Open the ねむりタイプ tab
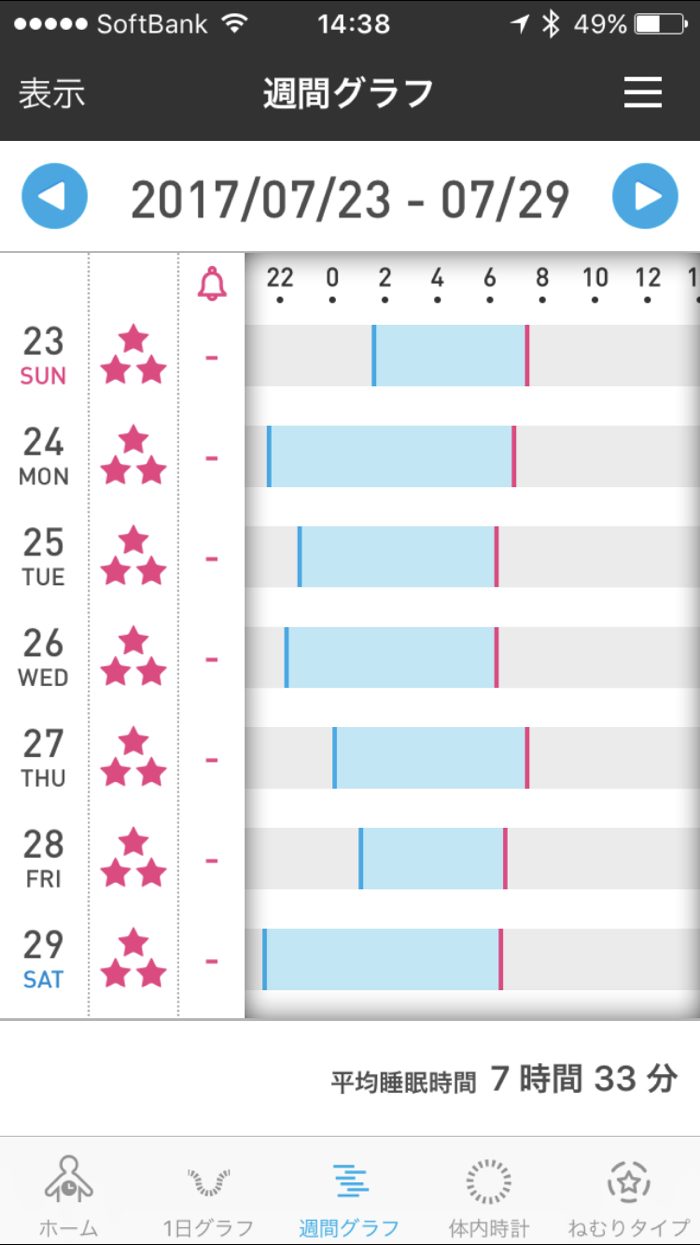The width and height of the screenshot is (700, 1245). click(x=629, y=1195)
